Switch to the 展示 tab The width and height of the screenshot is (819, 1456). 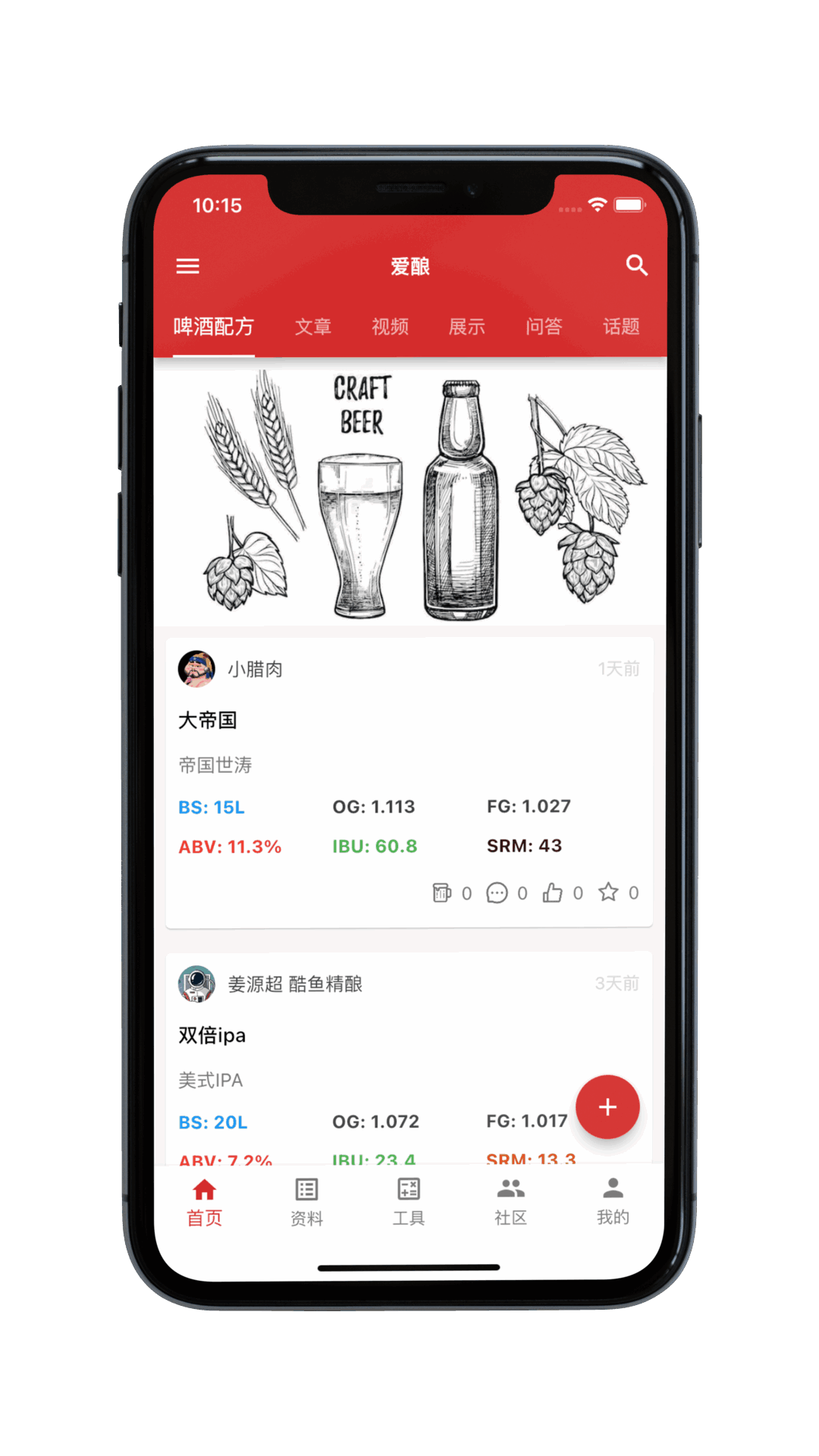(x=466, y=327)
